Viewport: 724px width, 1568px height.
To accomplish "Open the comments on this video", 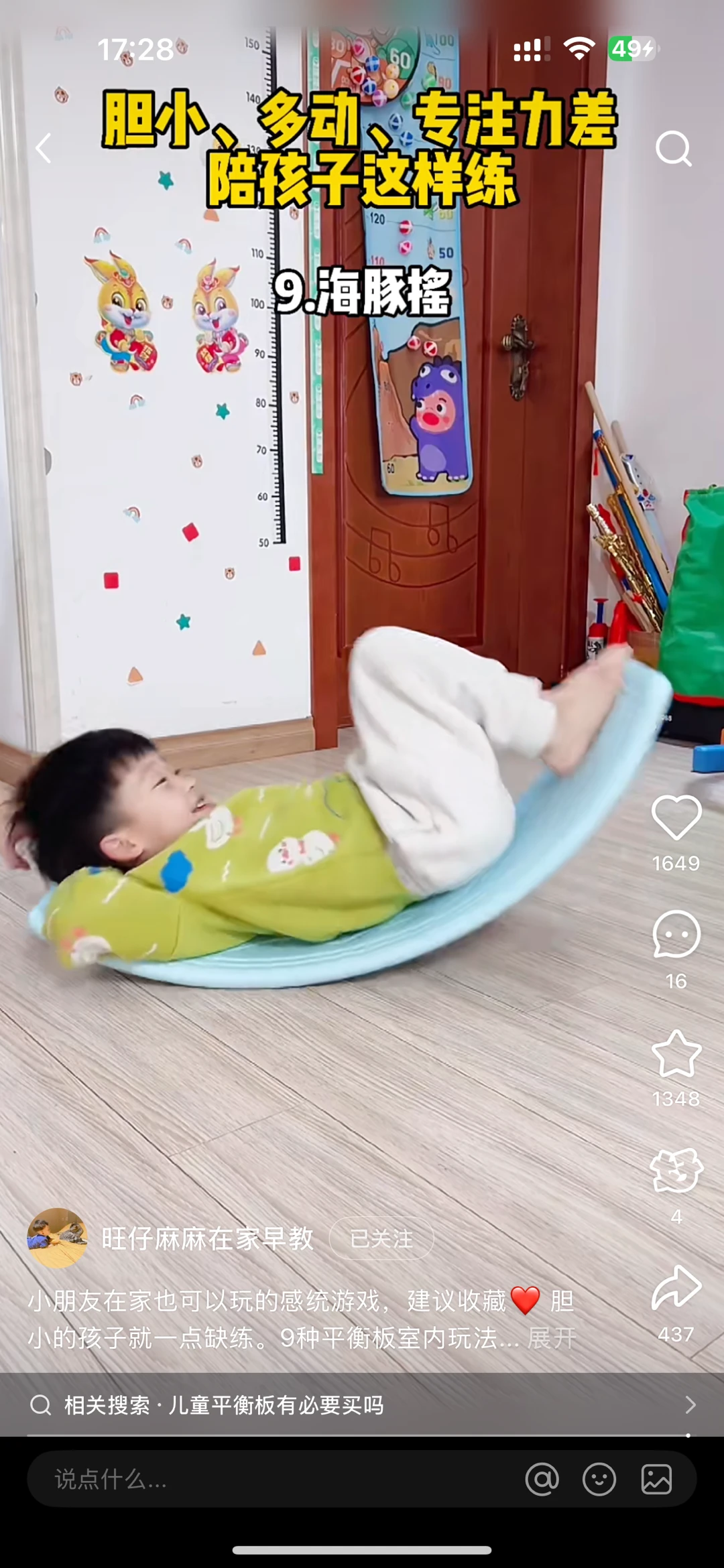I will [x=676, y=934].
